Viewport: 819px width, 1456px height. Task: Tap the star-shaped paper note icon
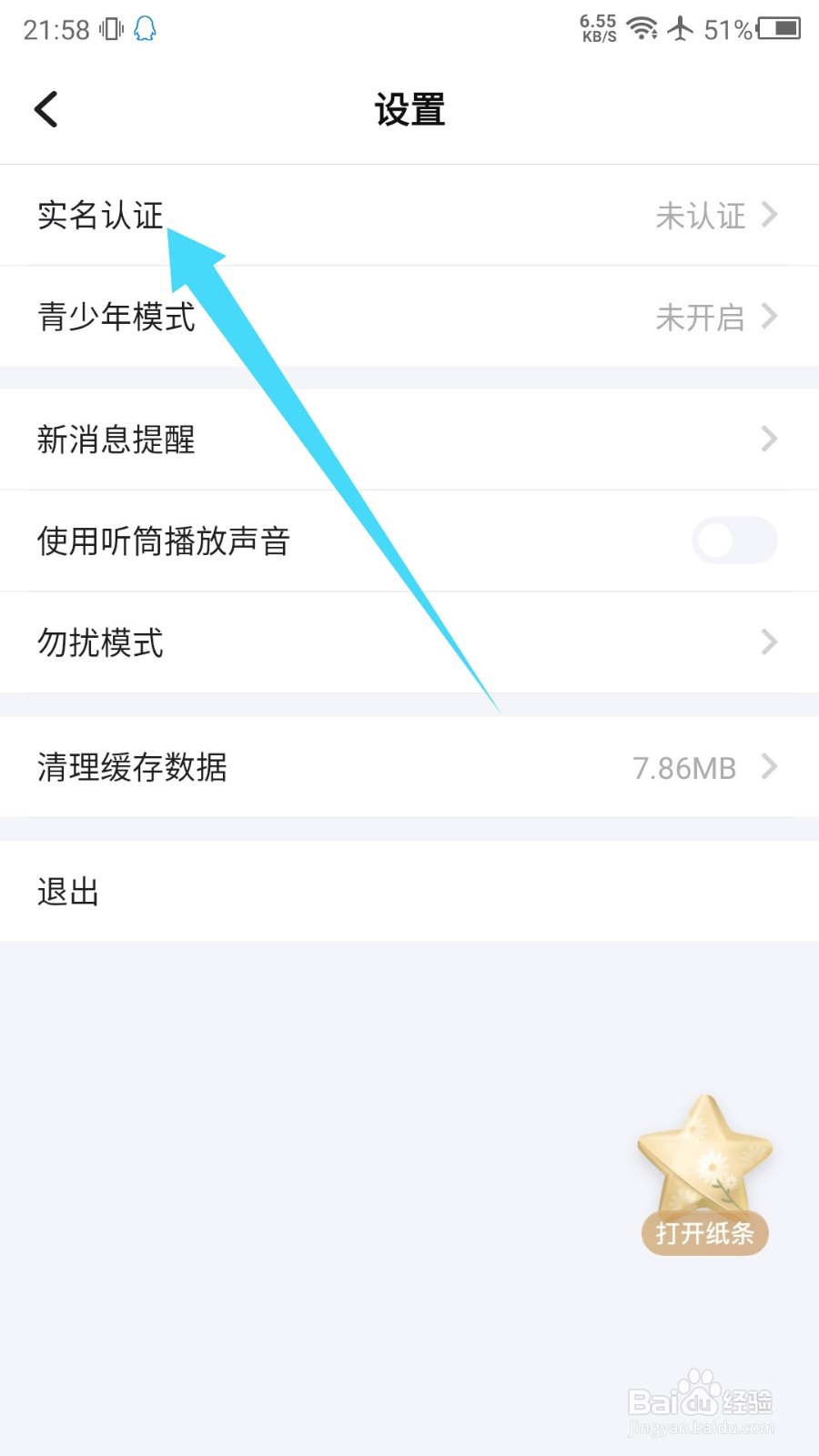pyautogui.click(x=703, y=1156)
